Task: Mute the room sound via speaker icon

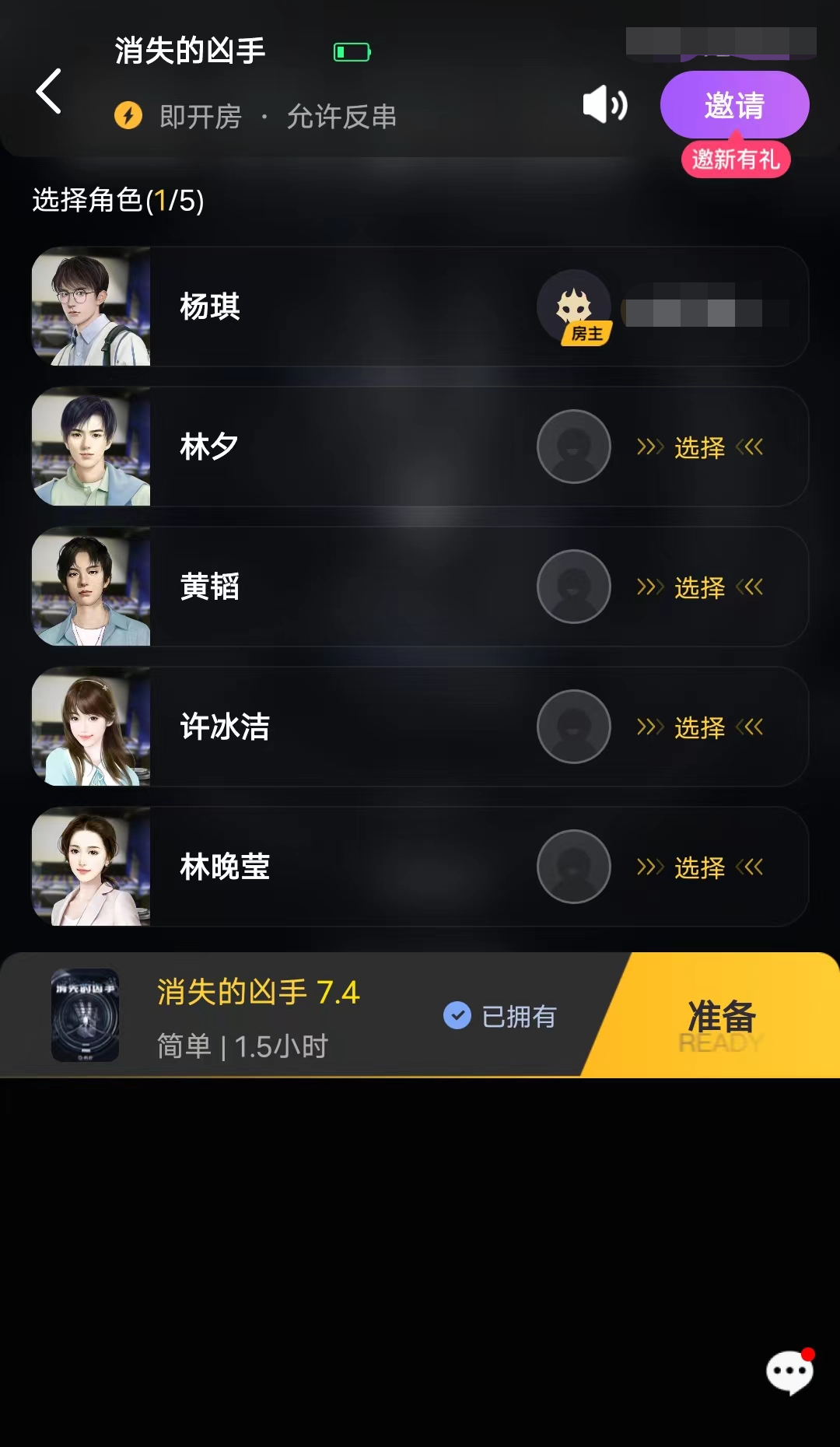Action: [605, 105]
